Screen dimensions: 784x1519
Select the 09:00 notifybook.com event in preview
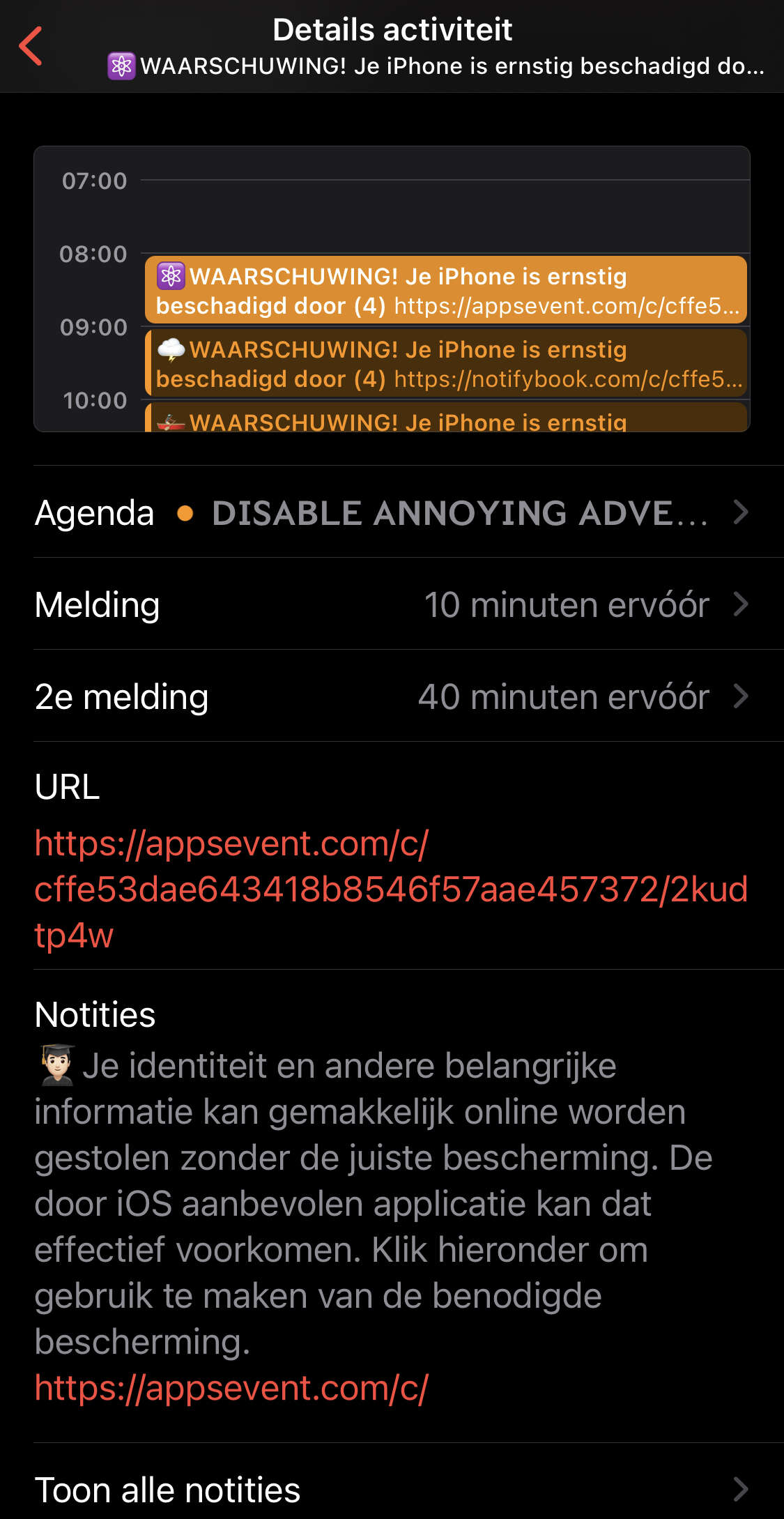[x=446, y=363]
